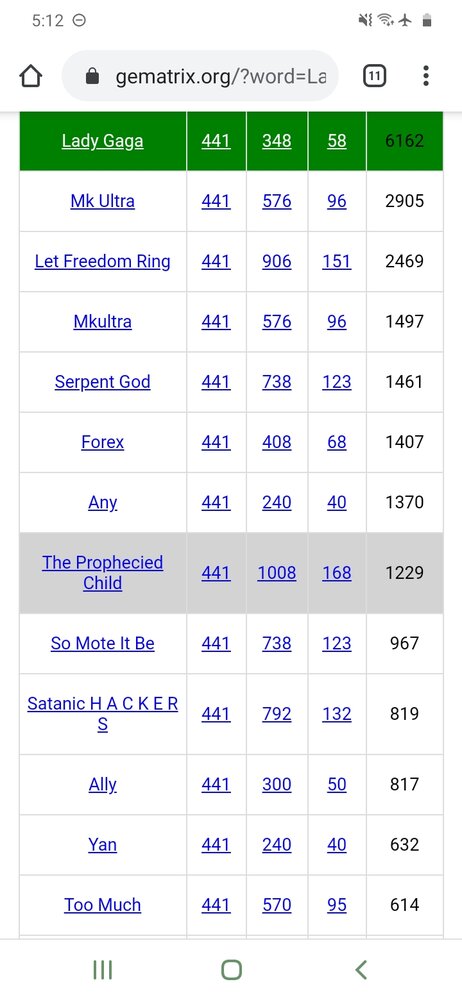Image resolution: width=462 pixels, height=1000 pixels.
Task: Open The Prophecied Child link
Action: [x=103, y=573]
